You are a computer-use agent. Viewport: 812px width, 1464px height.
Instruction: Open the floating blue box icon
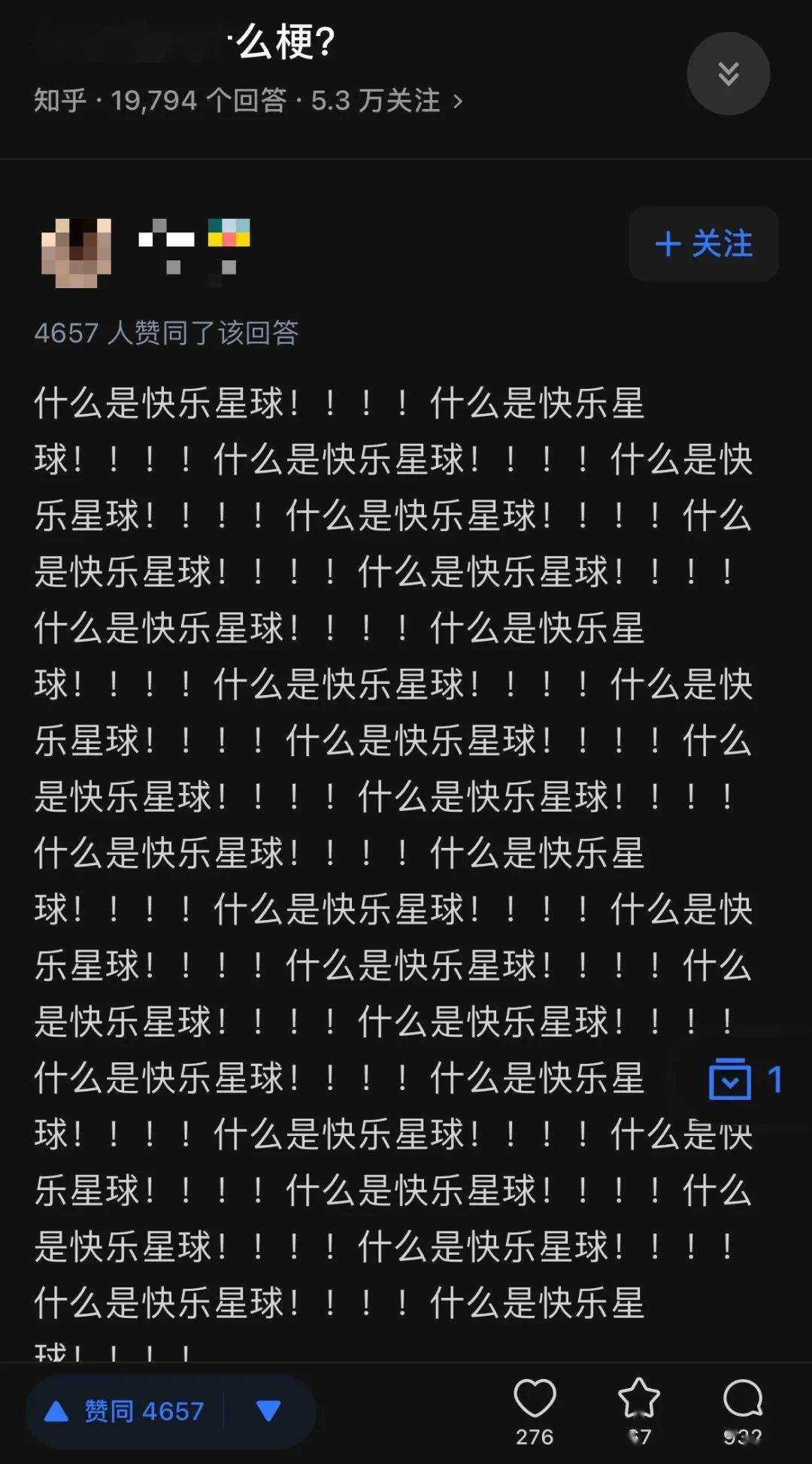click(x=730, y=1079)
